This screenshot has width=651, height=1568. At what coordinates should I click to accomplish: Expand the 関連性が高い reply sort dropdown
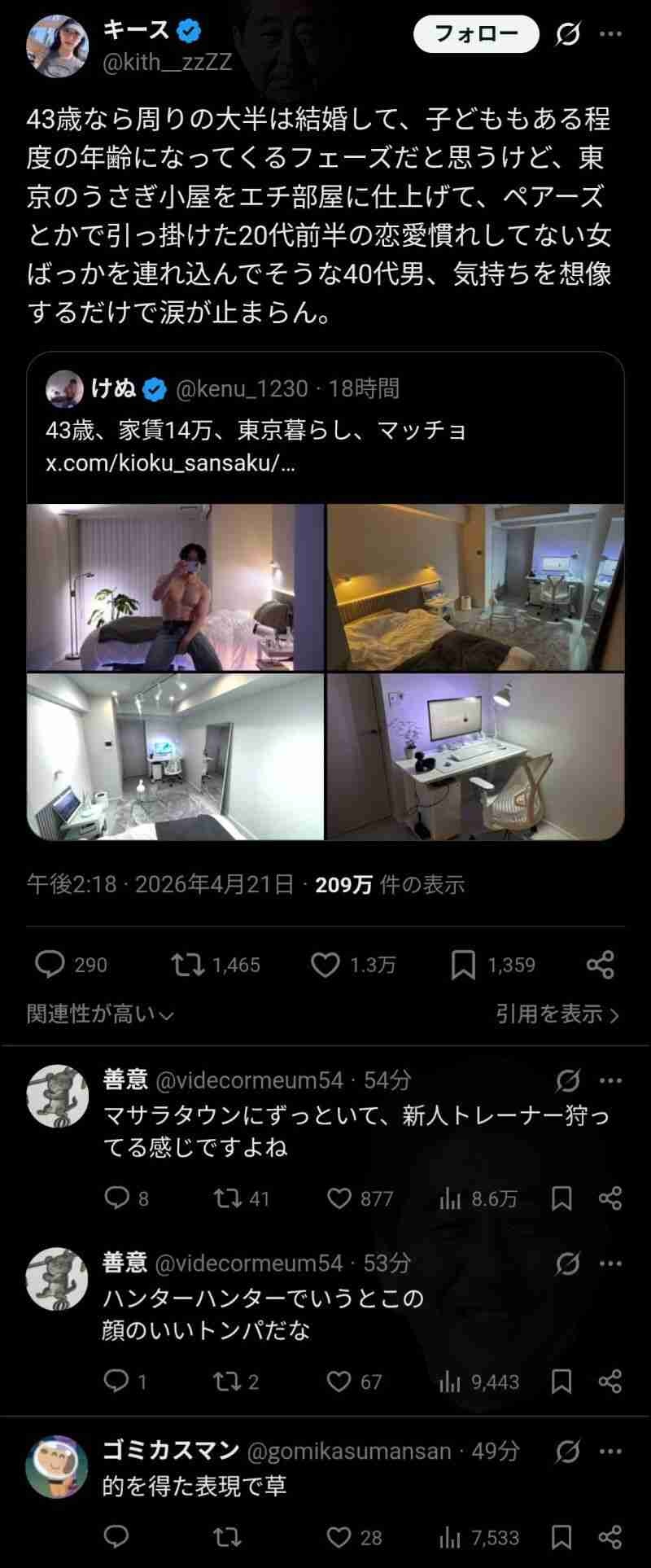[x=100, y=1014]
